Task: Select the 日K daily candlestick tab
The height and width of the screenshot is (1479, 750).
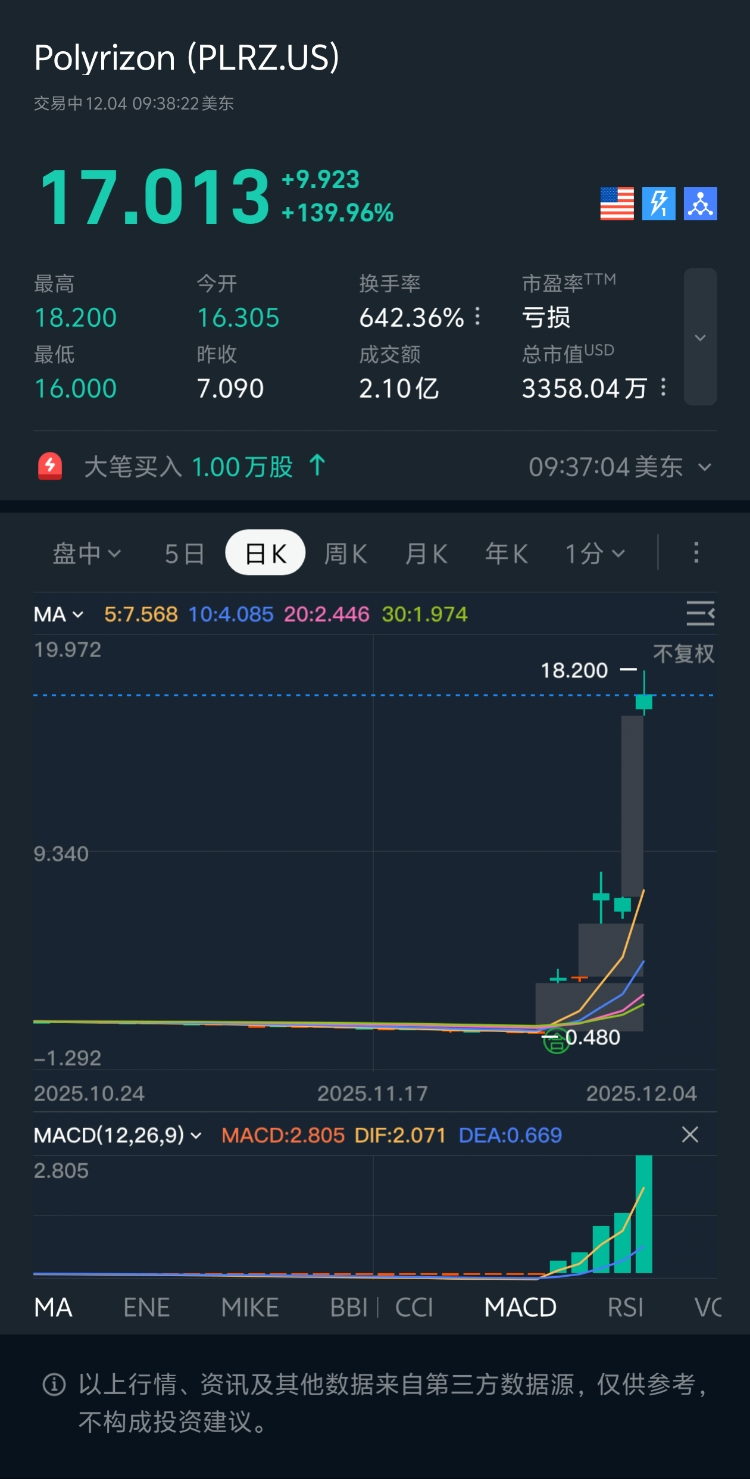Action: click(x=265, y=553)
